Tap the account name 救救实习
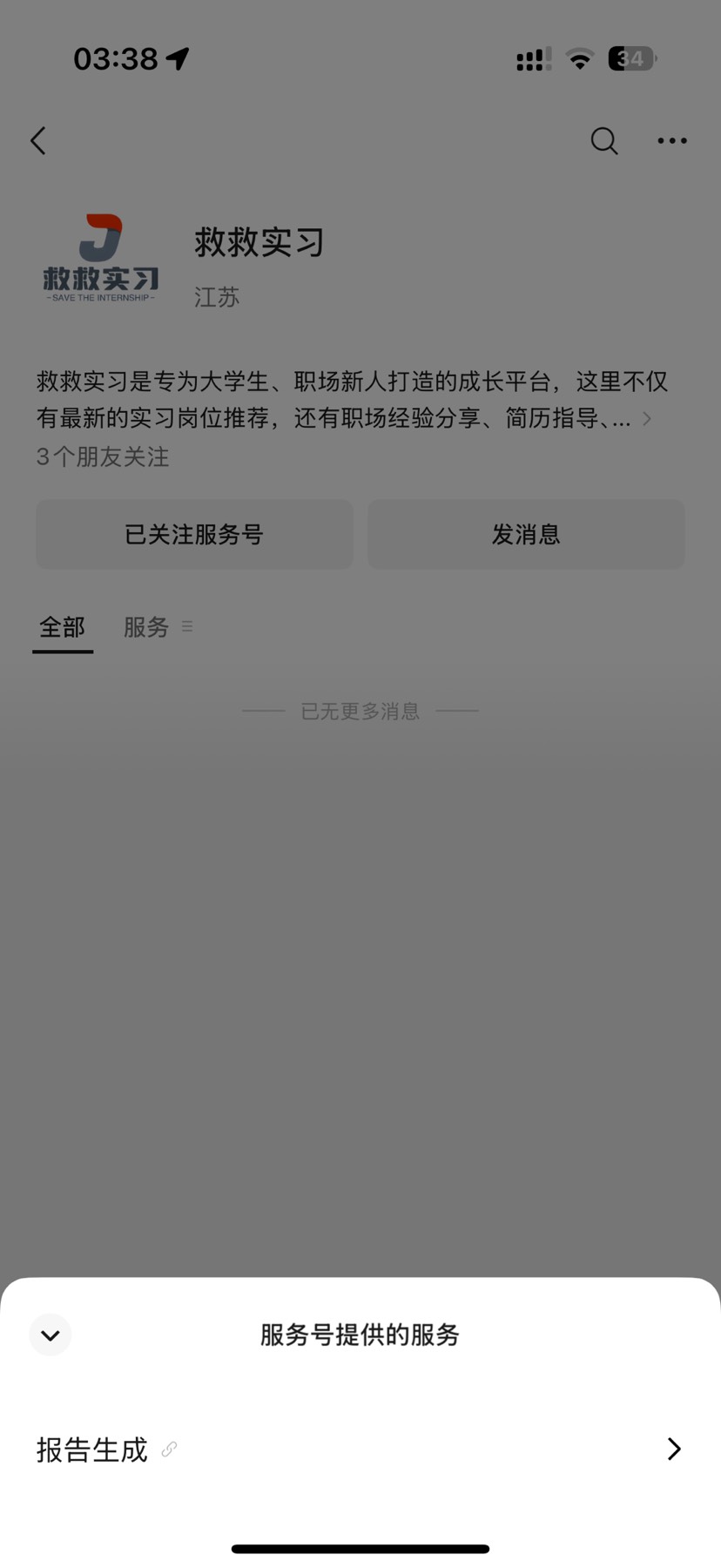Image resolution: width=721 pixels, height=1568 pixels. [258, 243]
